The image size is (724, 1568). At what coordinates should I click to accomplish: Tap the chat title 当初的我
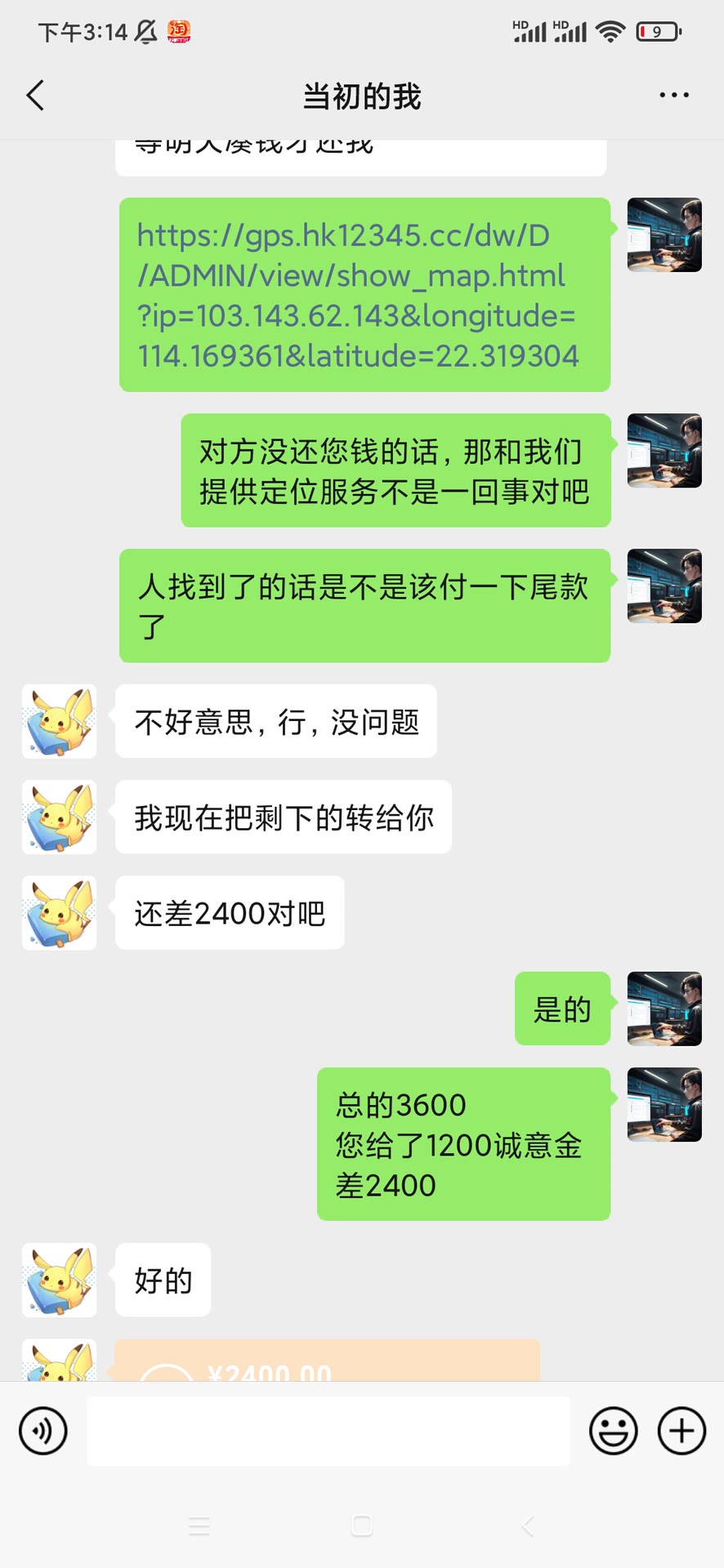click(360, 95)
